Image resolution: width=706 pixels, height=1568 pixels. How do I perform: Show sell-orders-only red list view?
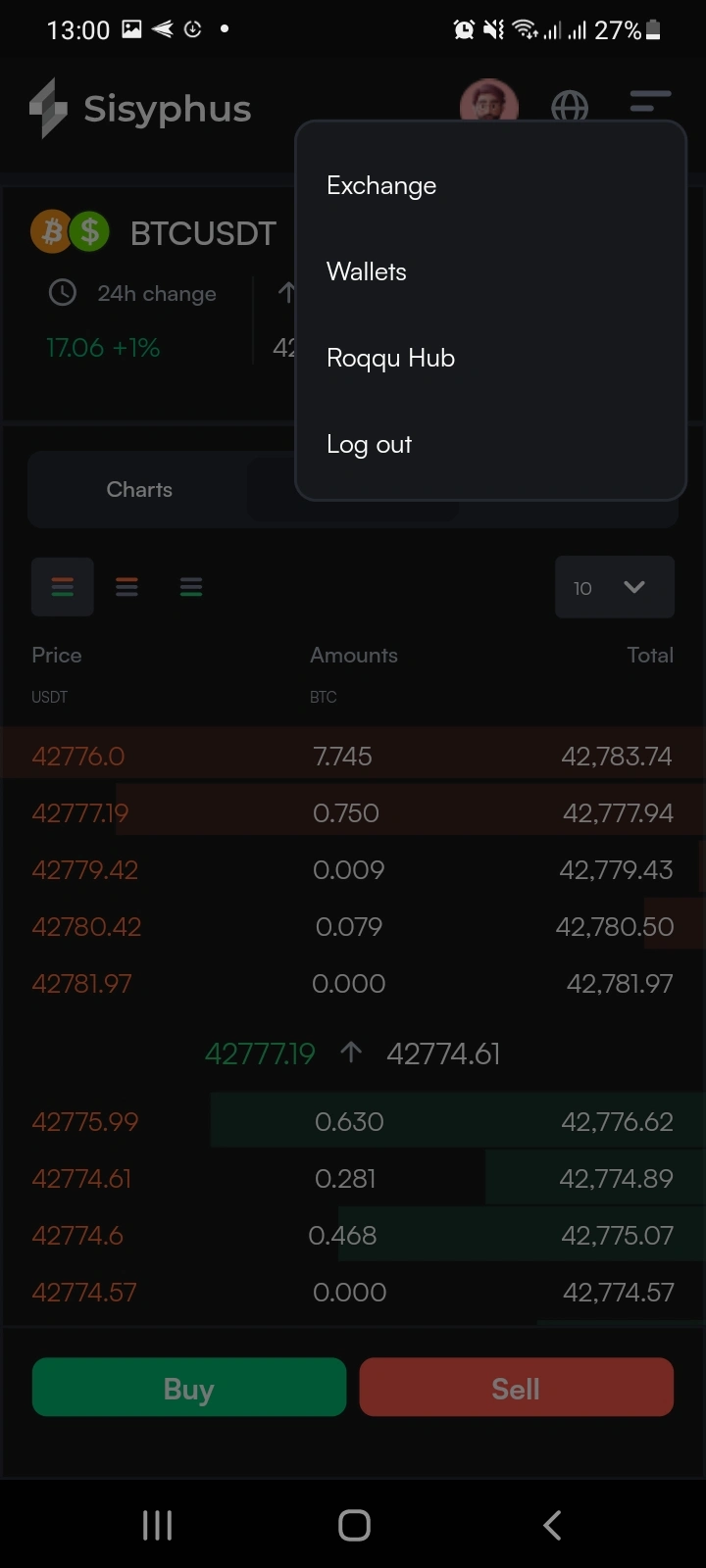pyautogui.click(x=126, y=587)
